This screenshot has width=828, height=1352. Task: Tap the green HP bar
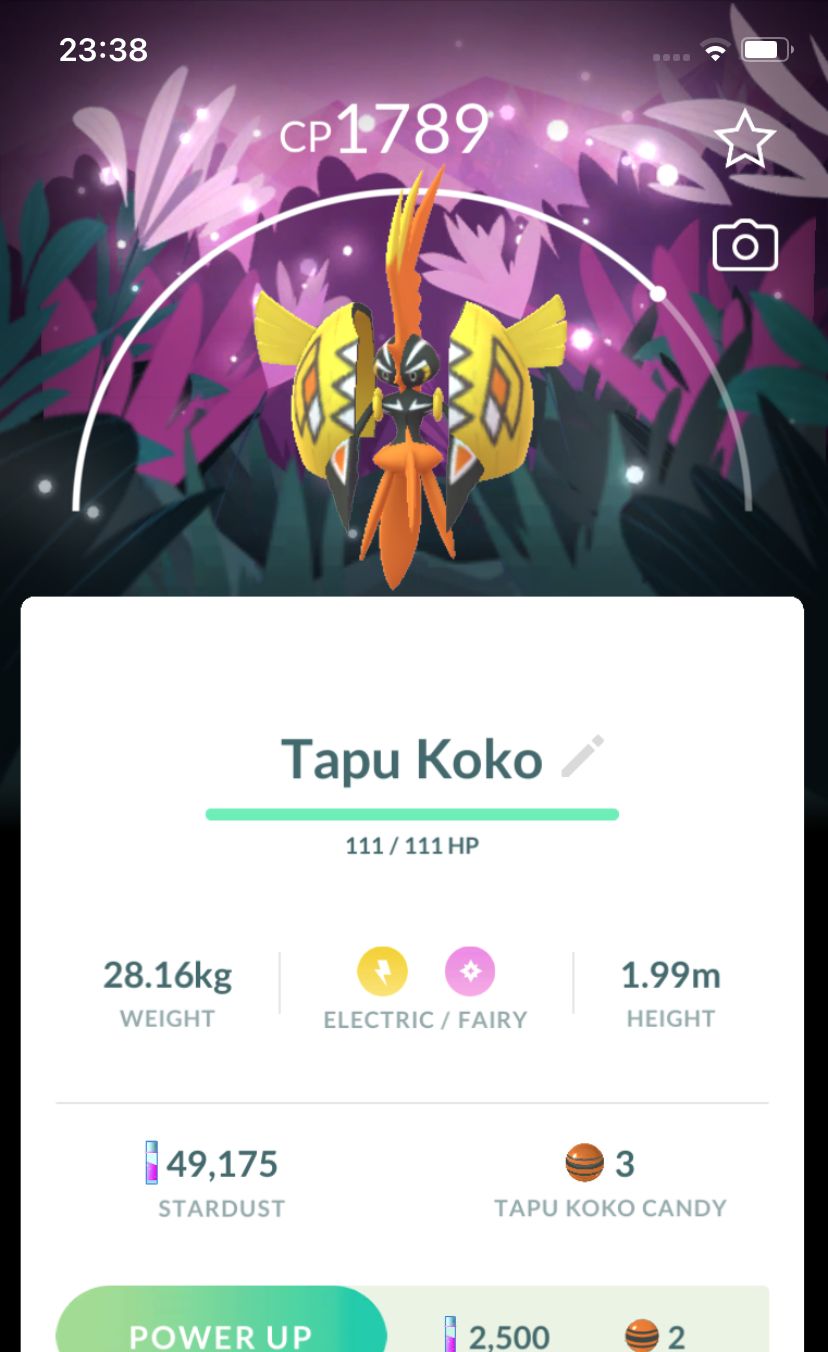click(412, 813)
